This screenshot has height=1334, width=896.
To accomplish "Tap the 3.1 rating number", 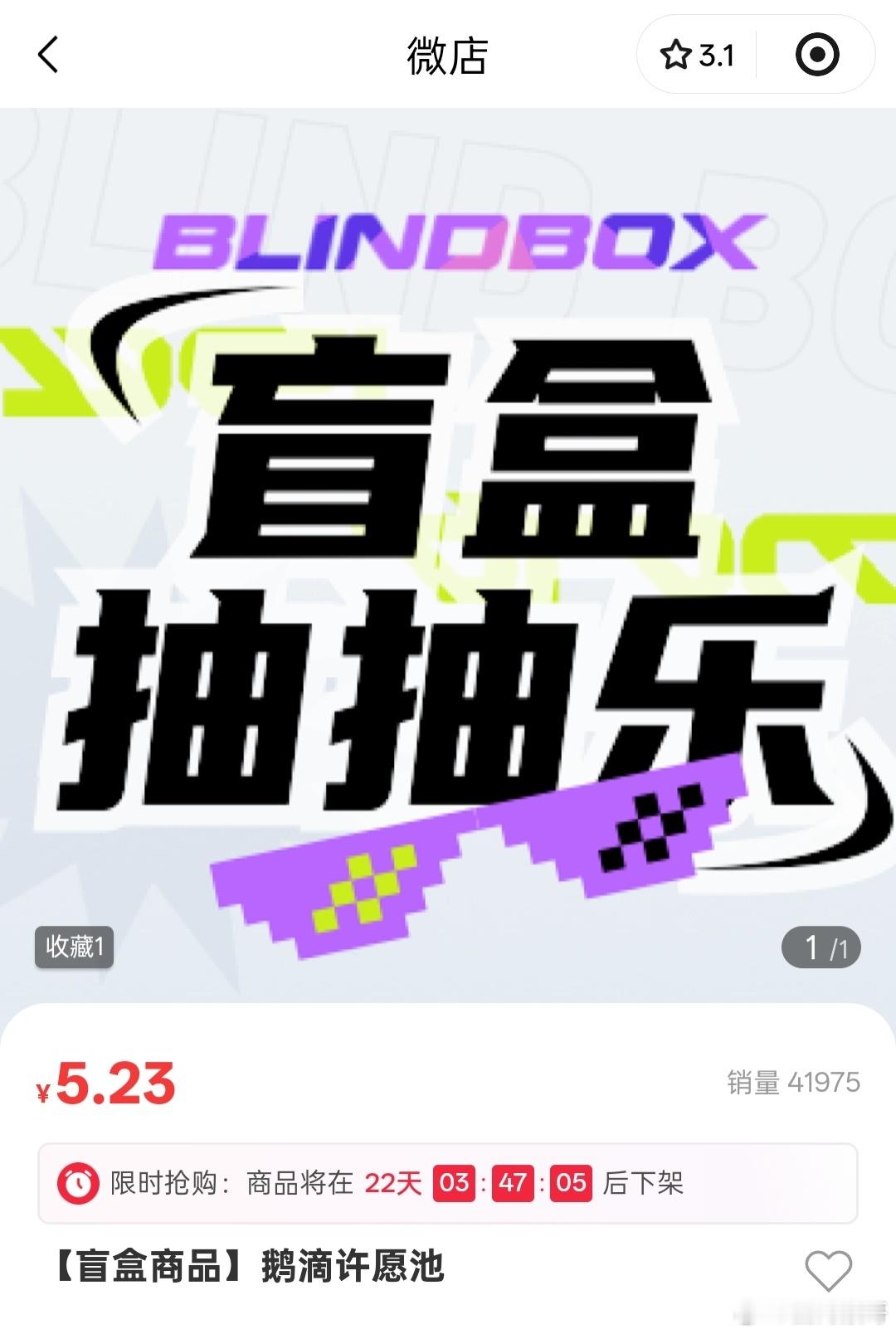I will pyautogui.click(x=715, y=54).
